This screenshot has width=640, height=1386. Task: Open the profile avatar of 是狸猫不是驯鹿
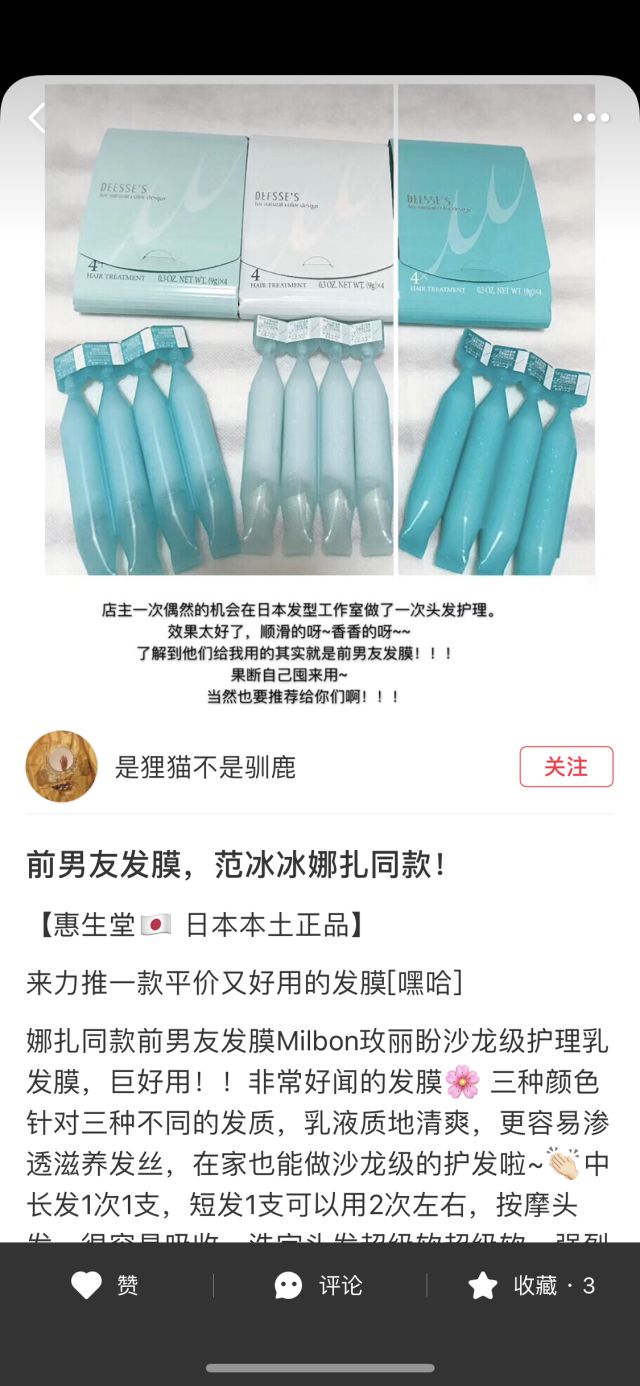tap(61, 767)
